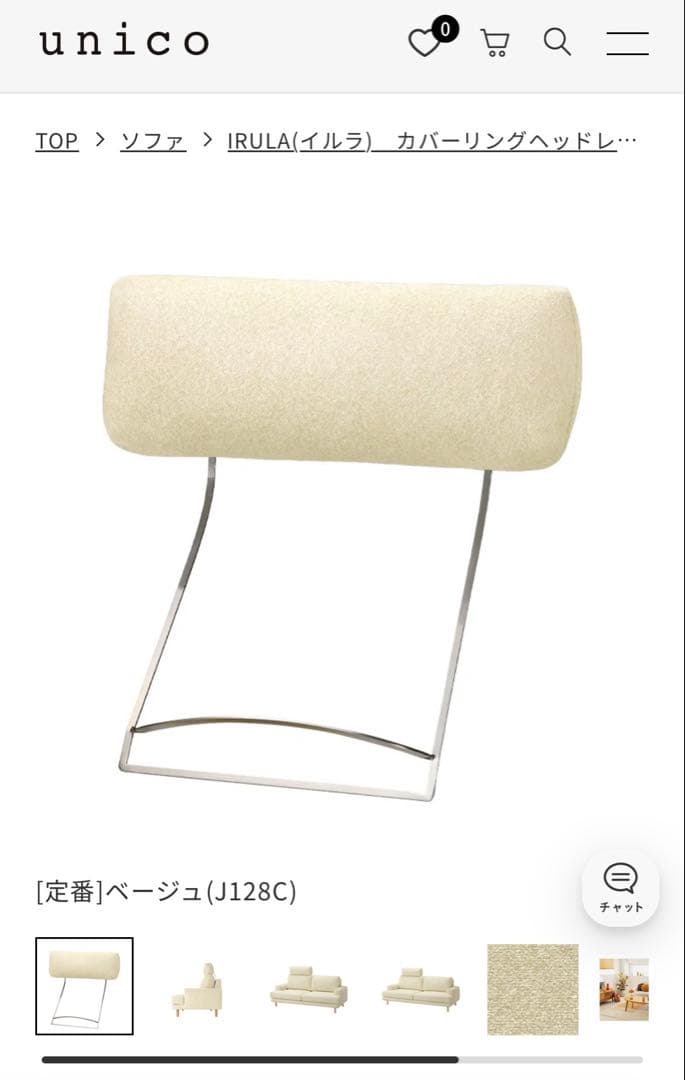Select the living room scene thumbnail
This screenshot has width=685, height=1080.
[624, 988]
